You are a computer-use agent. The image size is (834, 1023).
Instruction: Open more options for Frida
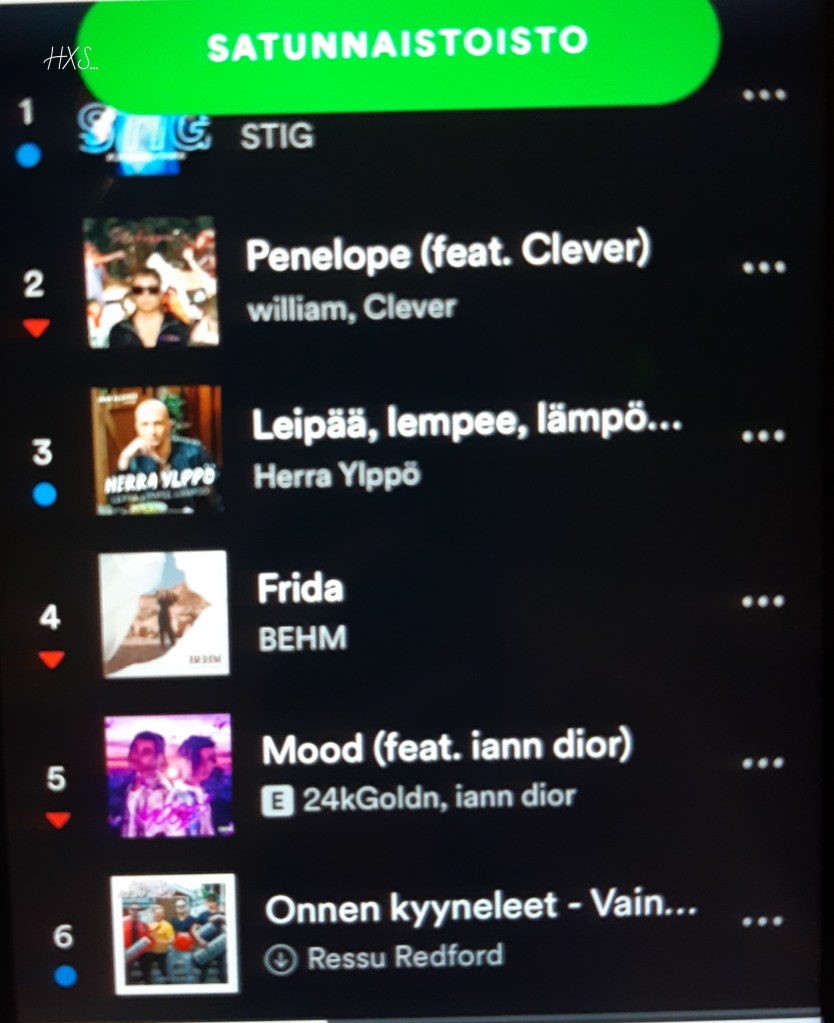pos(764,602)
